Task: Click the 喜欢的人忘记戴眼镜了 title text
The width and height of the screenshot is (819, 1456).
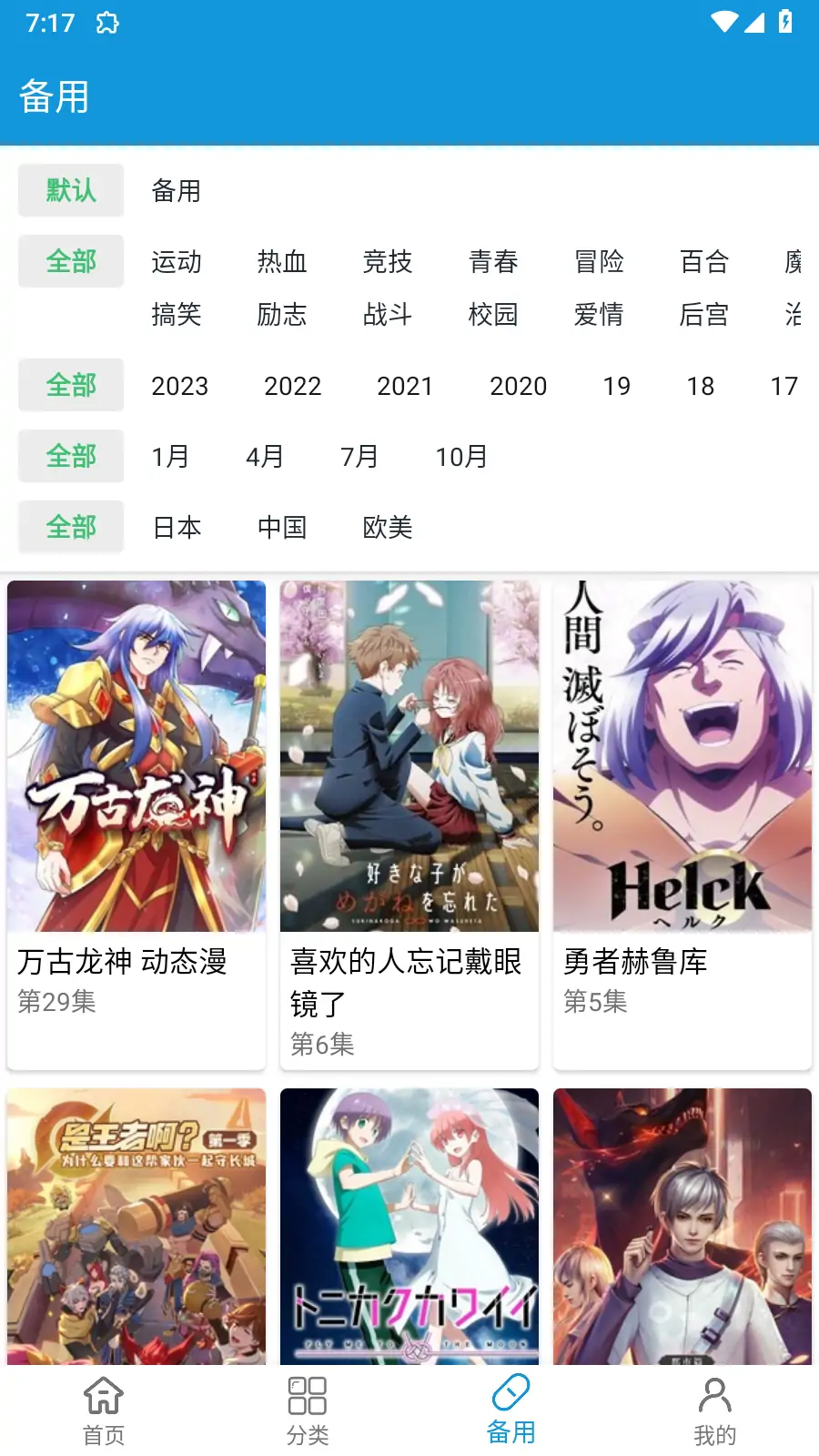Action: tap(407, 984)
